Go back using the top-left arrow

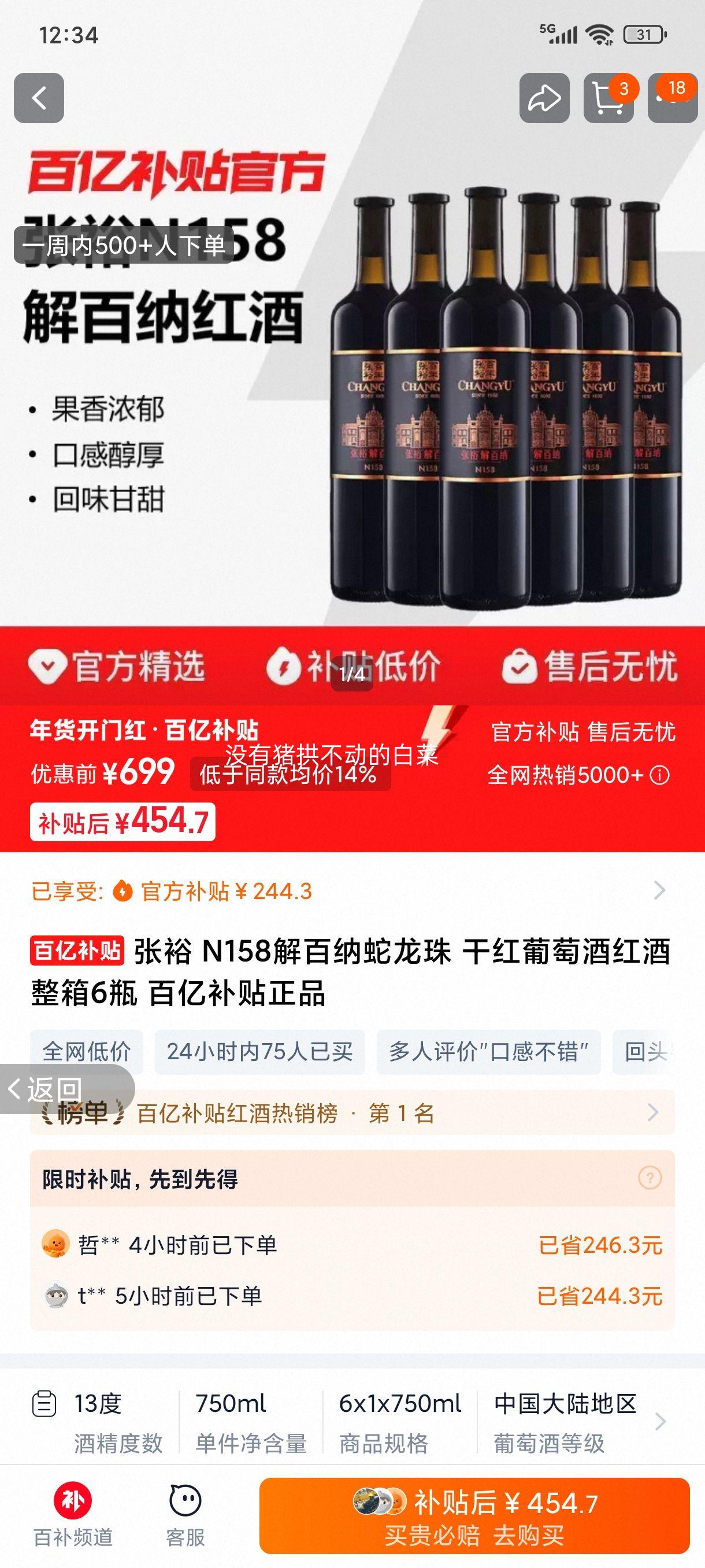pos(39,98)
